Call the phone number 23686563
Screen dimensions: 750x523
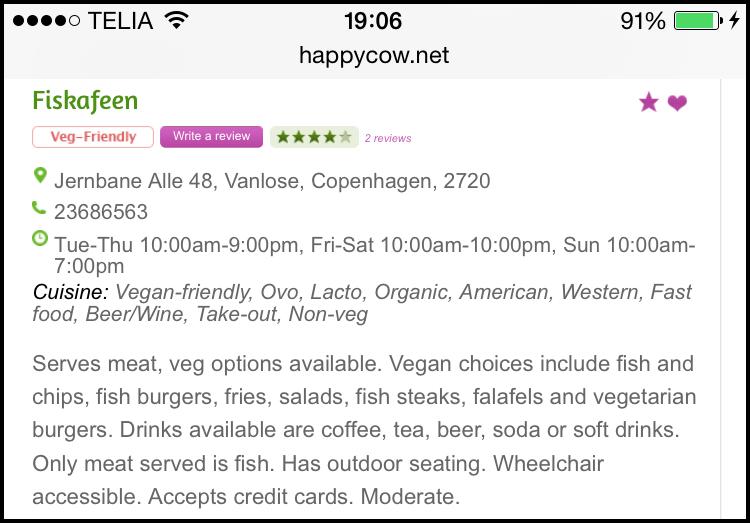coord(101,212)
